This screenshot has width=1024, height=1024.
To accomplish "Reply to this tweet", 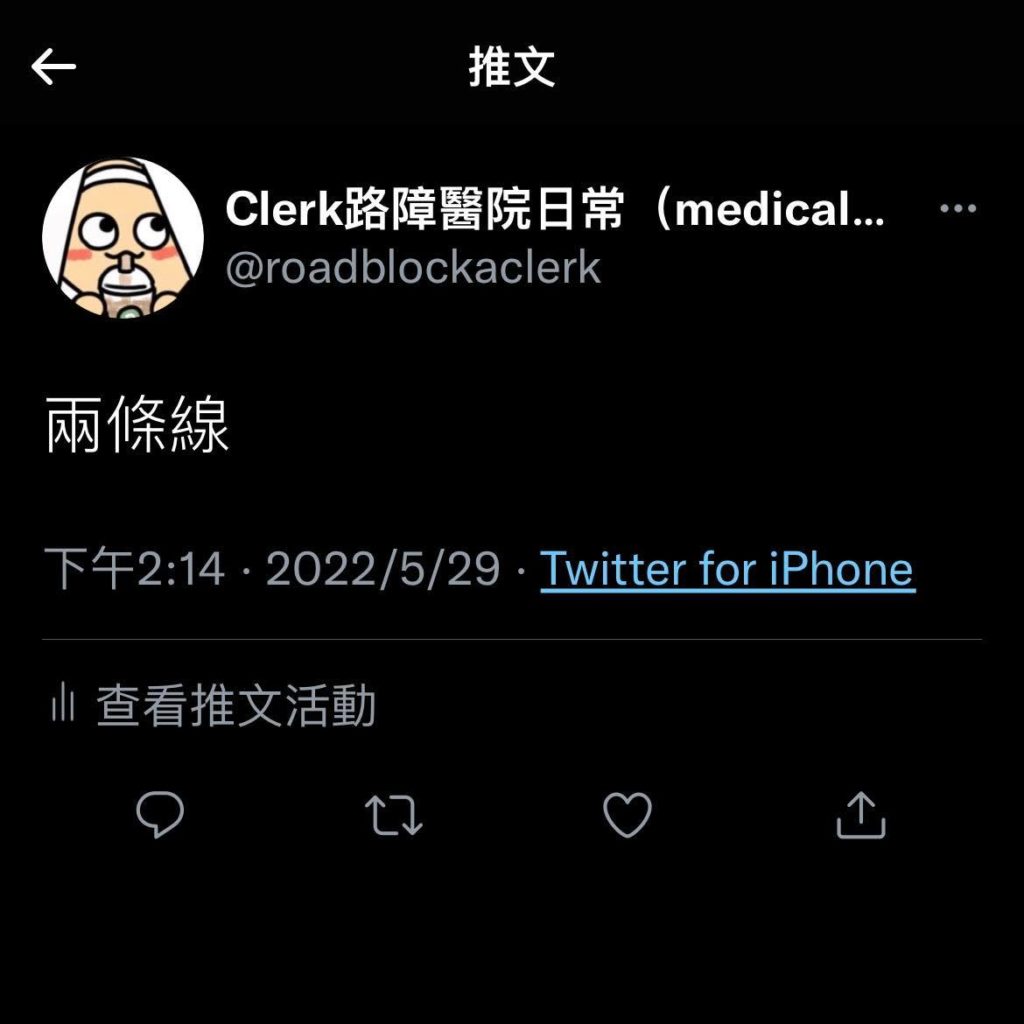I will (x=160, y=815).
